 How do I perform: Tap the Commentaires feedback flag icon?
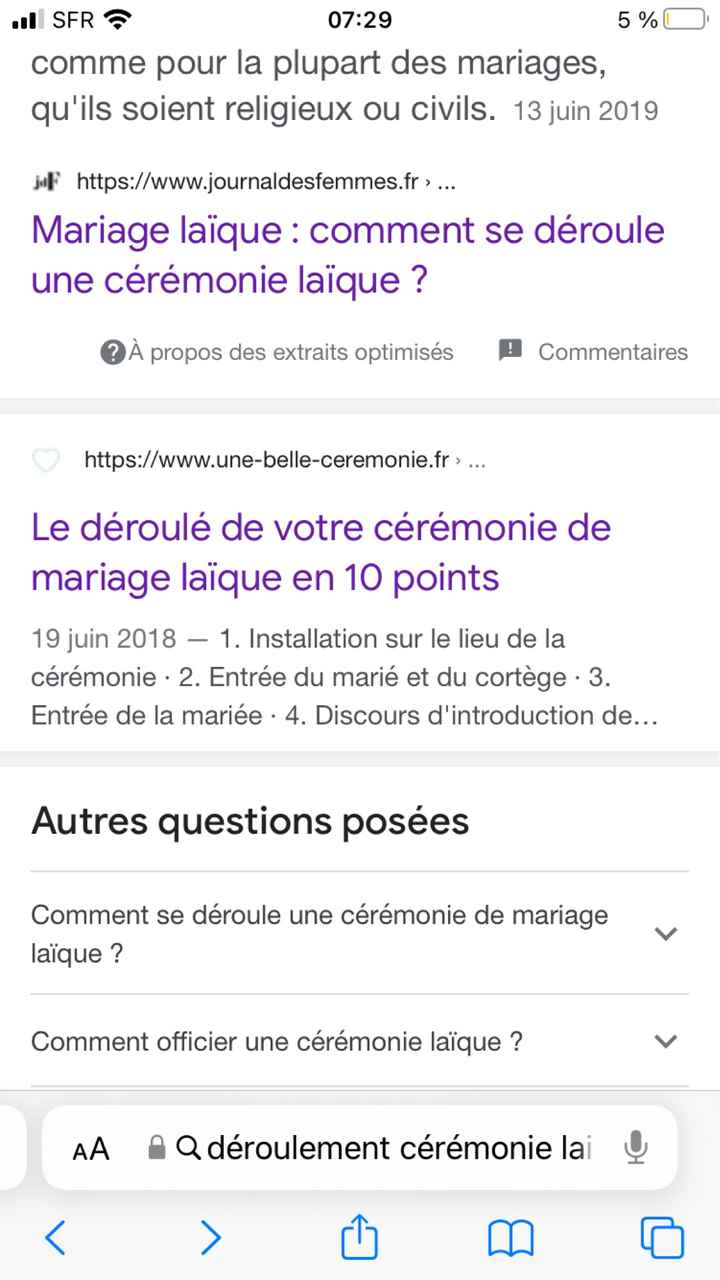pyautogui.click(x=510, y=351)
